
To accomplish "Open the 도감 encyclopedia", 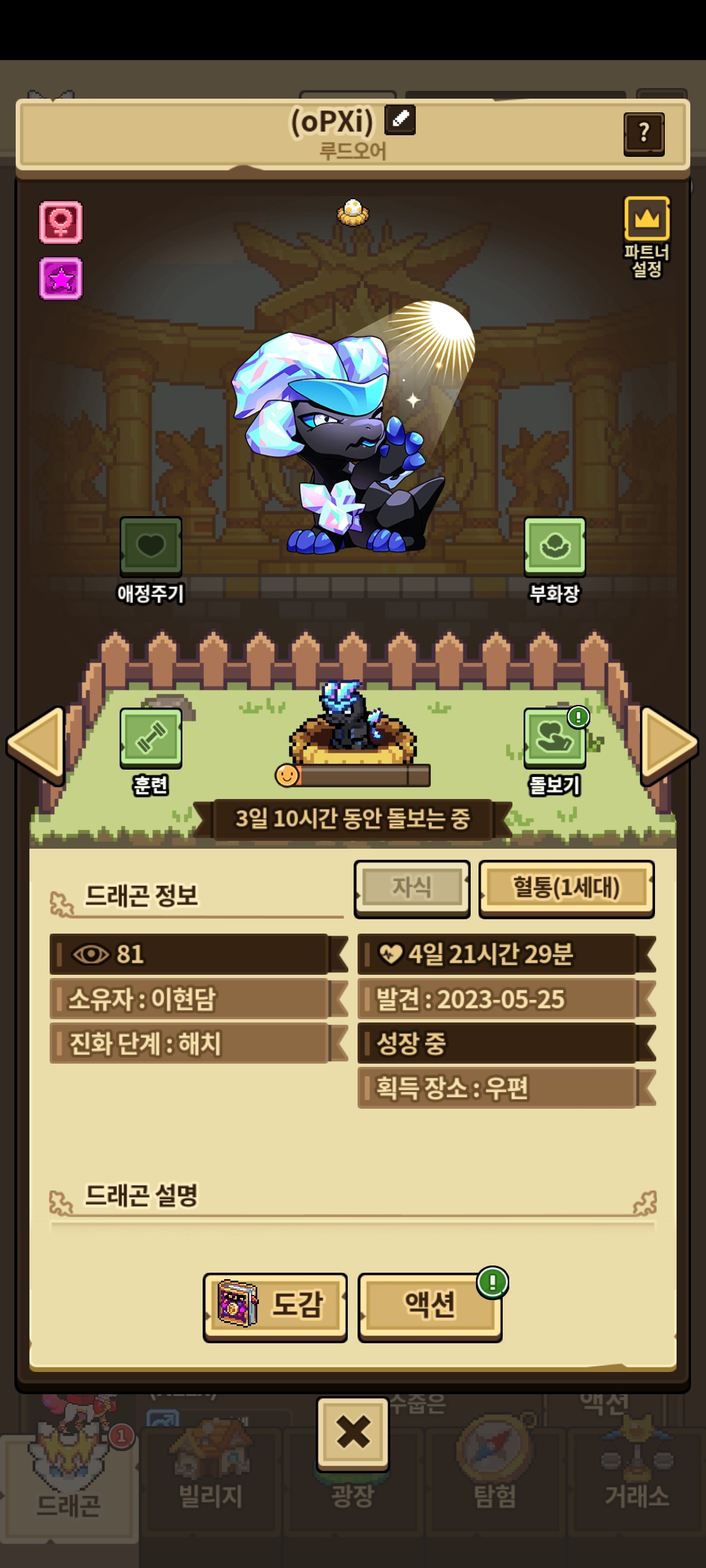I will pyautogui.click(x=275, y=1305).
